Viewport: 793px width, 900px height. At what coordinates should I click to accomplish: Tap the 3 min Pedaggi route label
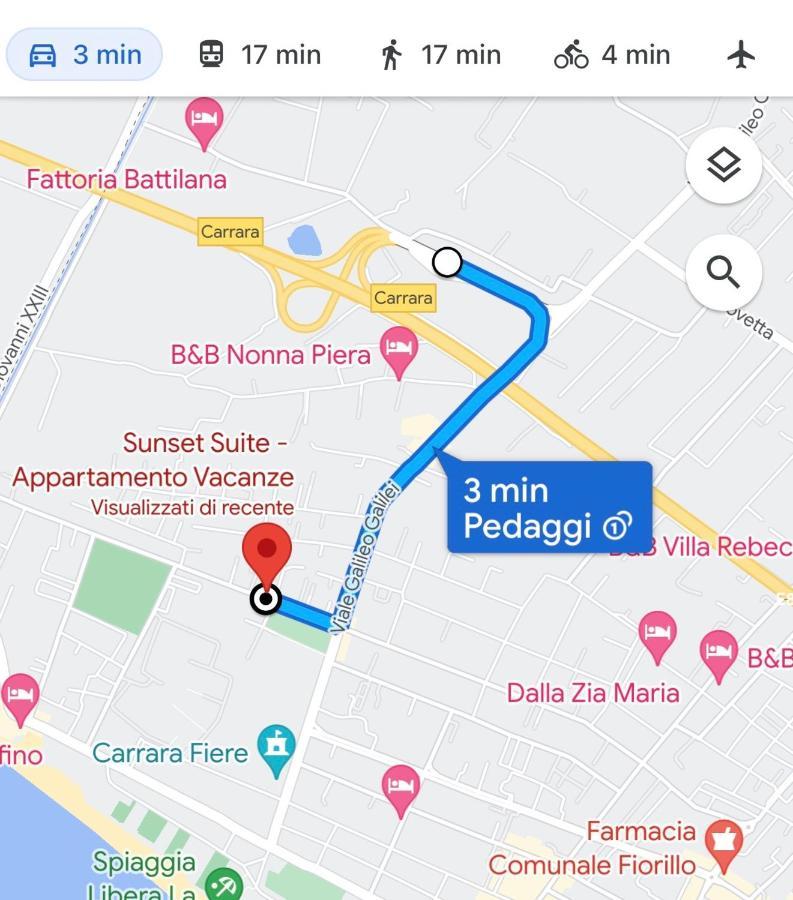(x=548, y=507)
